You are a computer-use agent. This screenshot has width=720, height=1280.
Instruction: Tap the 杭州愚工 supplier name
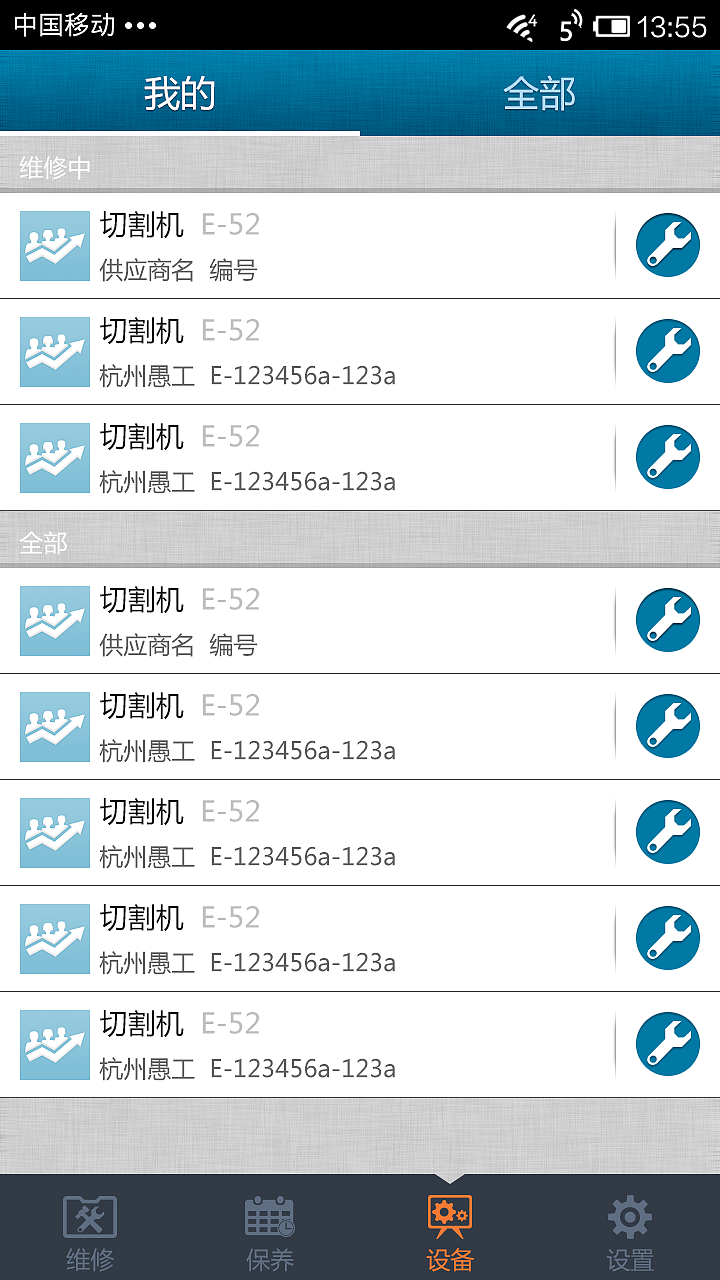[138, 376]
